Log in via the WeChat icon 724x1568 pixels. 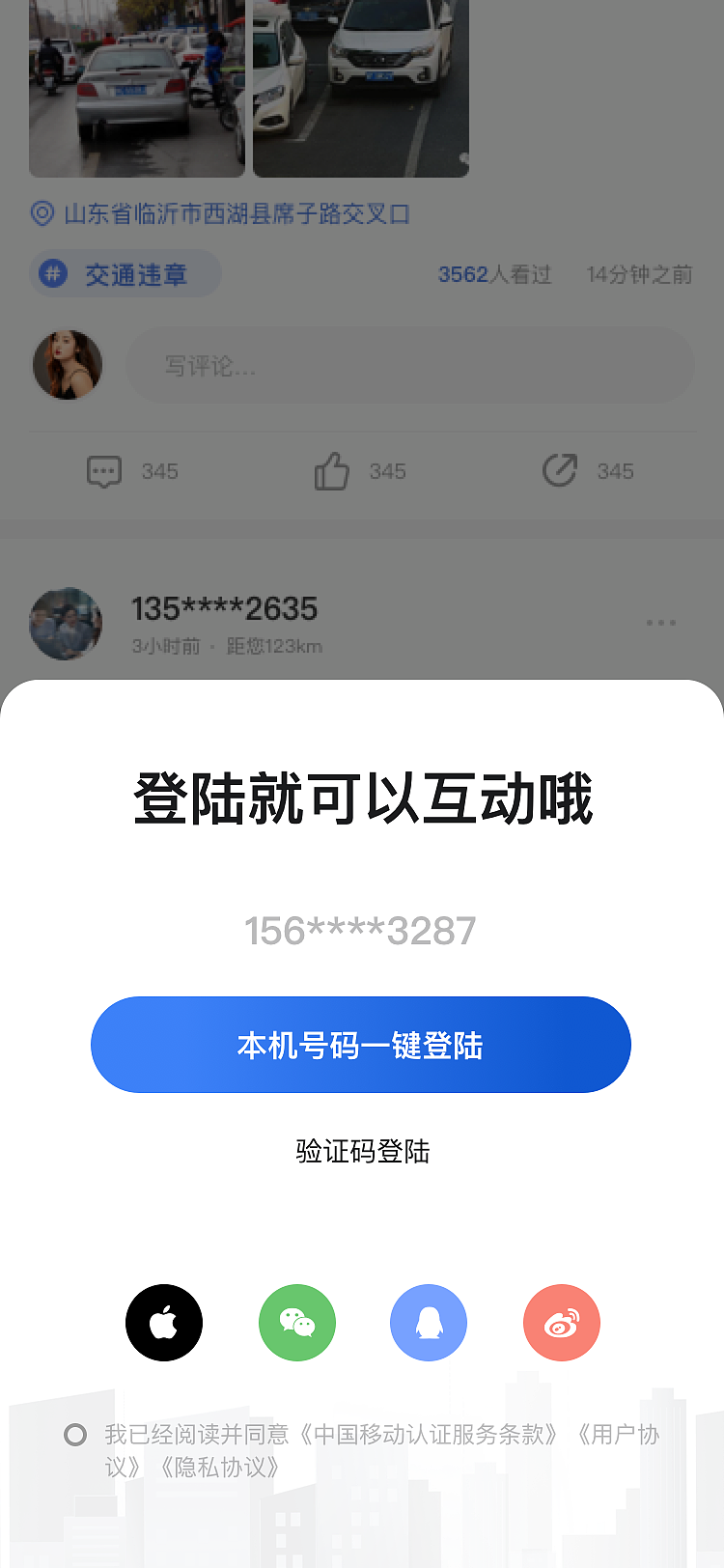click(x=296, y=1323)
